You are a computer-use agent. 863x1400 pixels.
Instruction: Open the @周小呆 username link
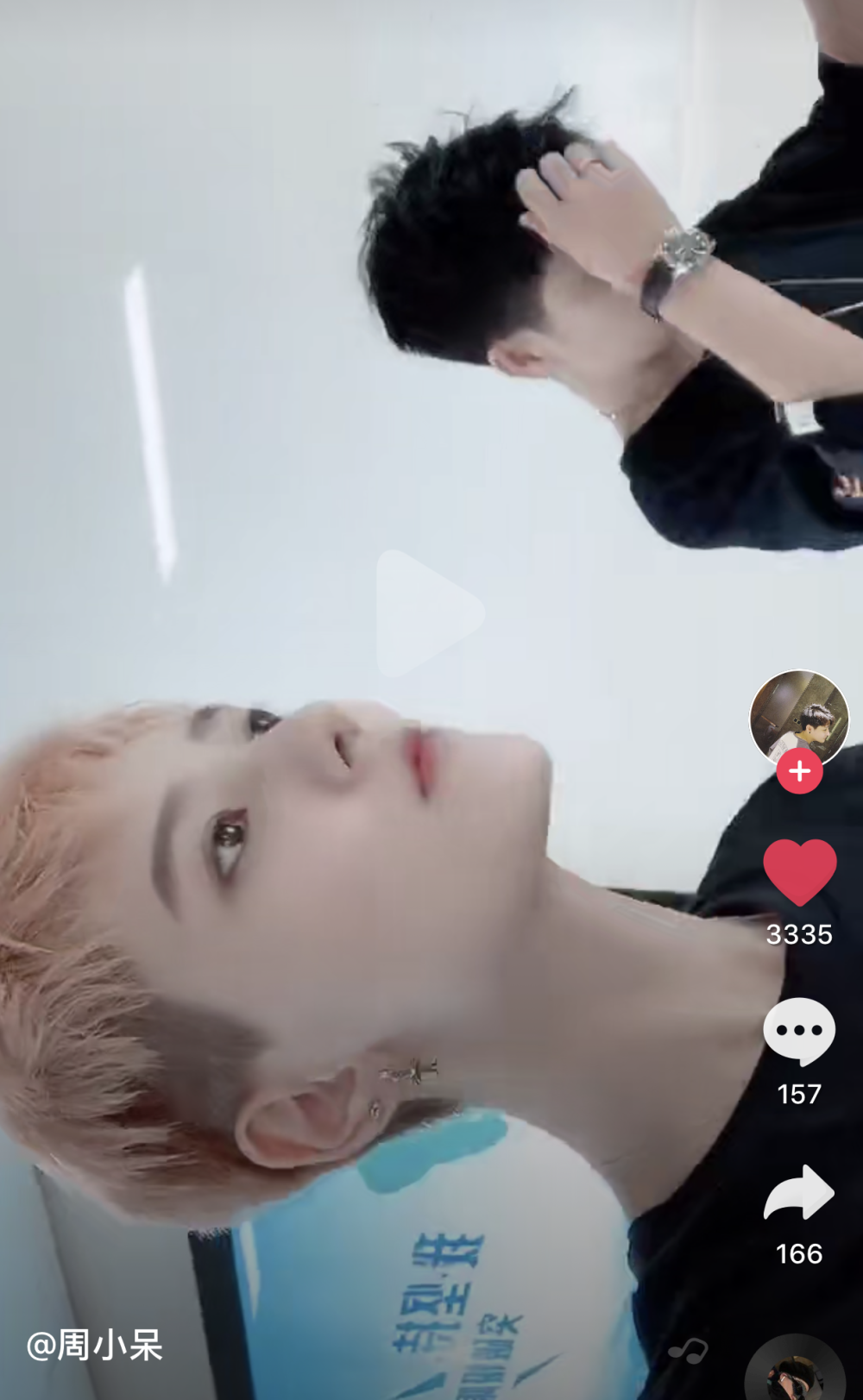point(95,1345)
